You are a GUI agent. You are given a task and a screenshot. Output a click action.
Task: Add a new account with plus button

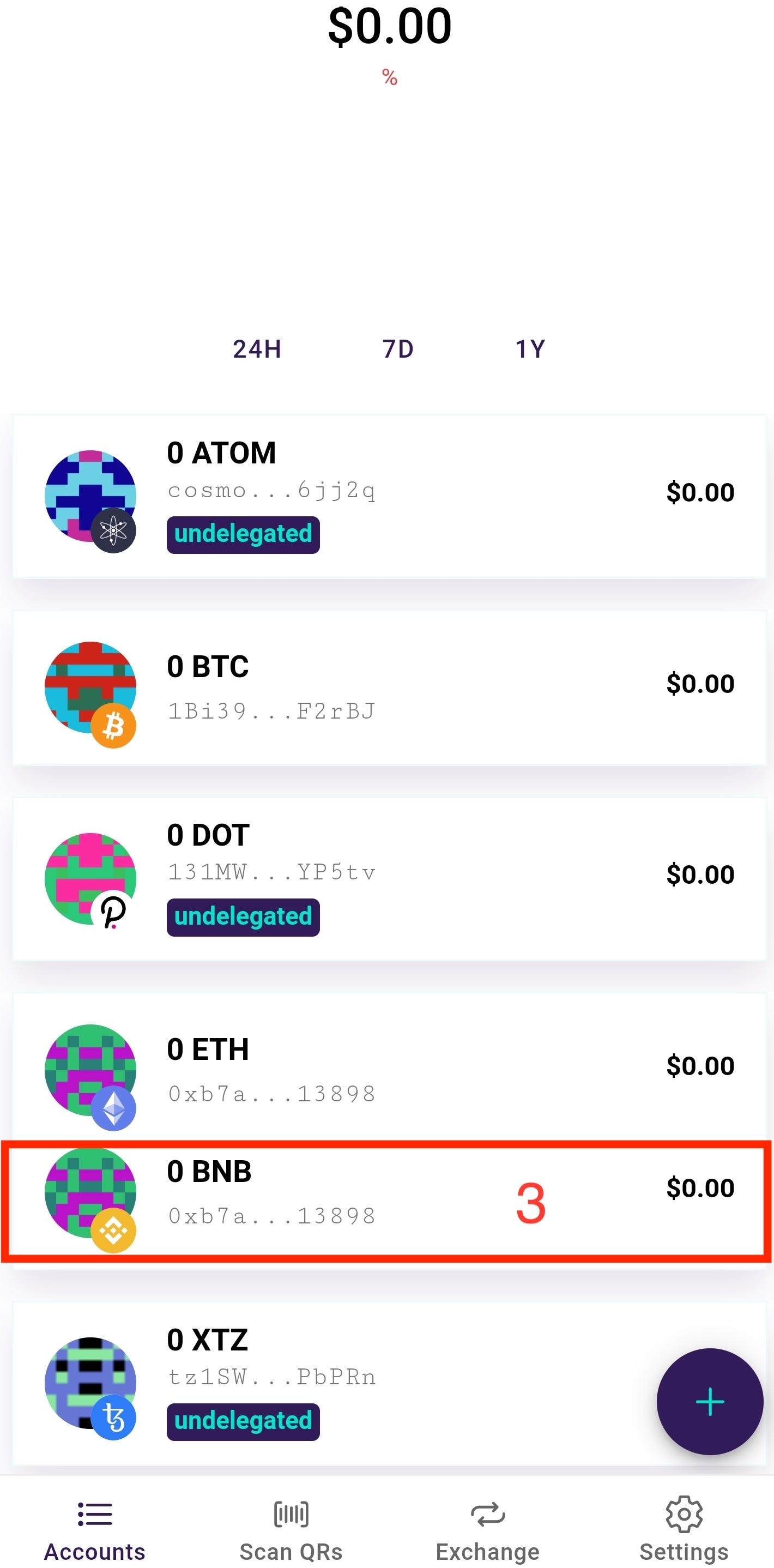pos(710,1401)
